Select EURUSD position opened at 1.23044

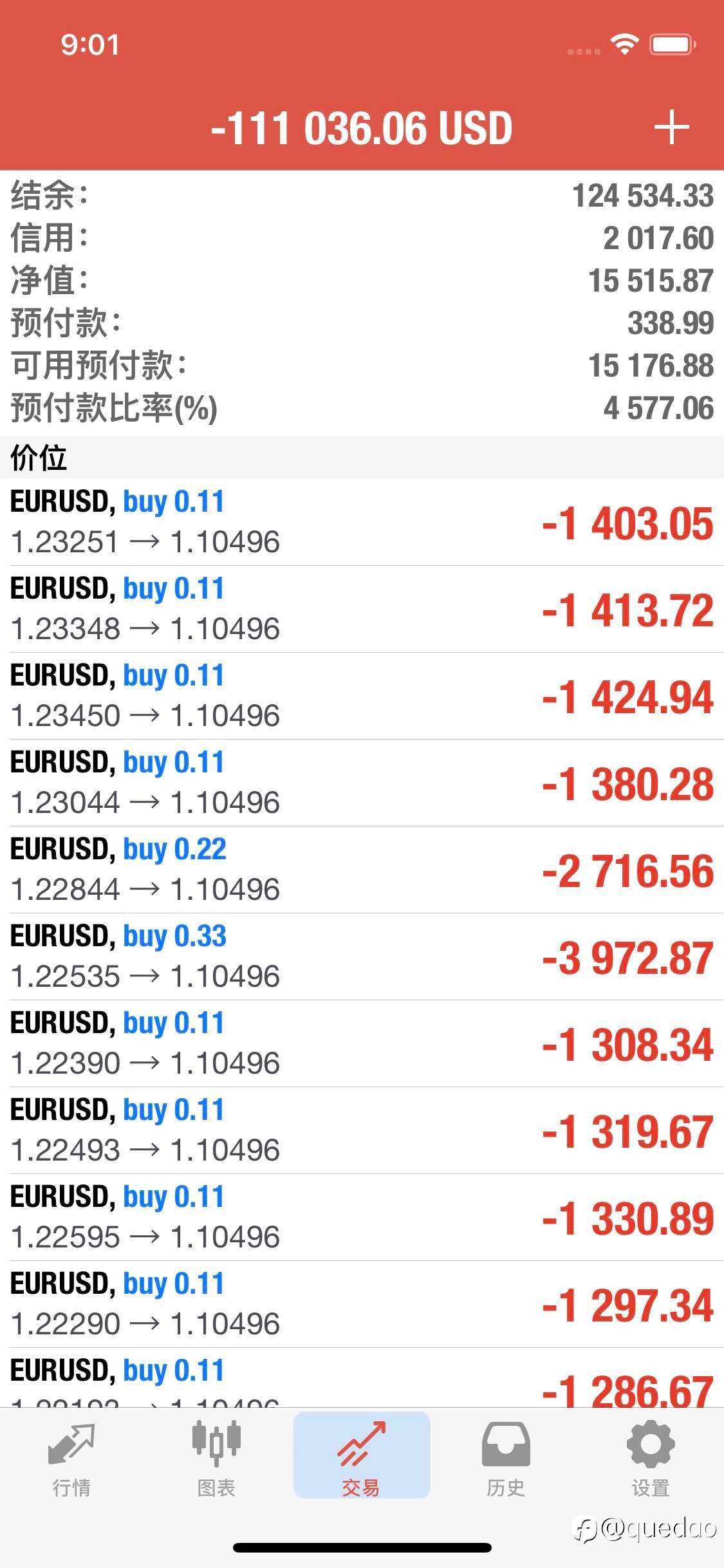362,783
